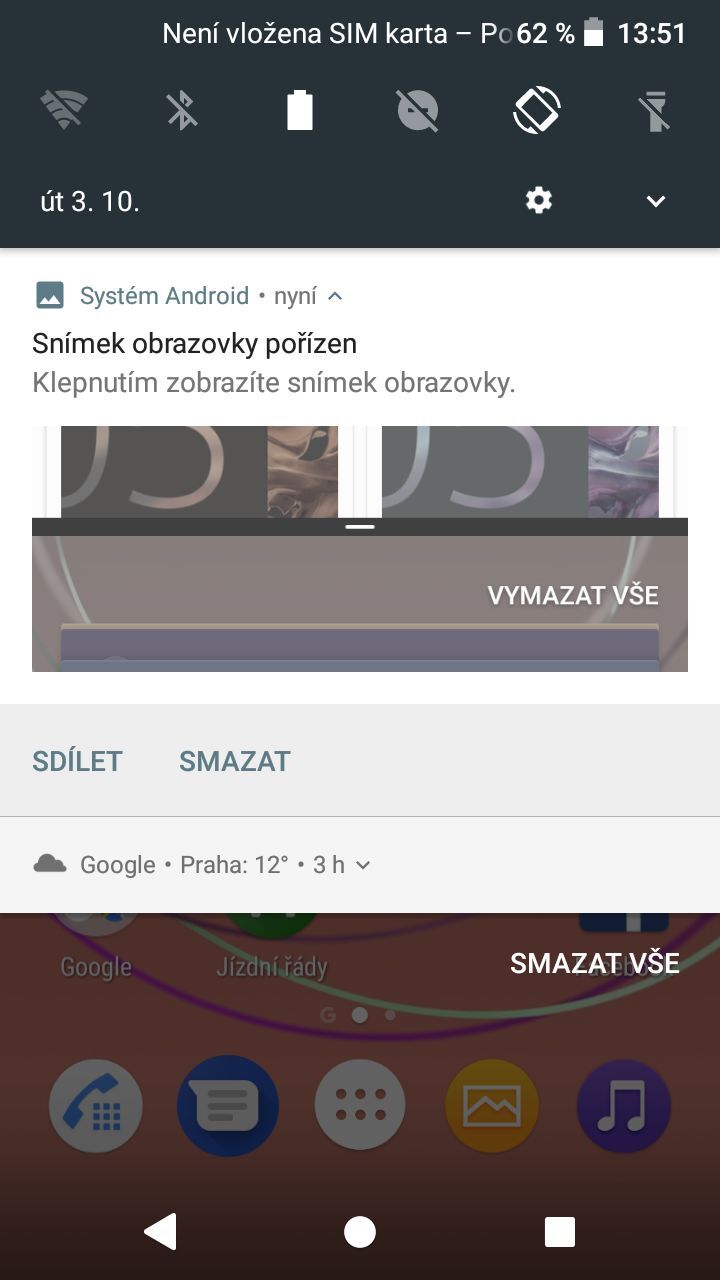Toggle the data saver tile

click(x=419, y=110)
